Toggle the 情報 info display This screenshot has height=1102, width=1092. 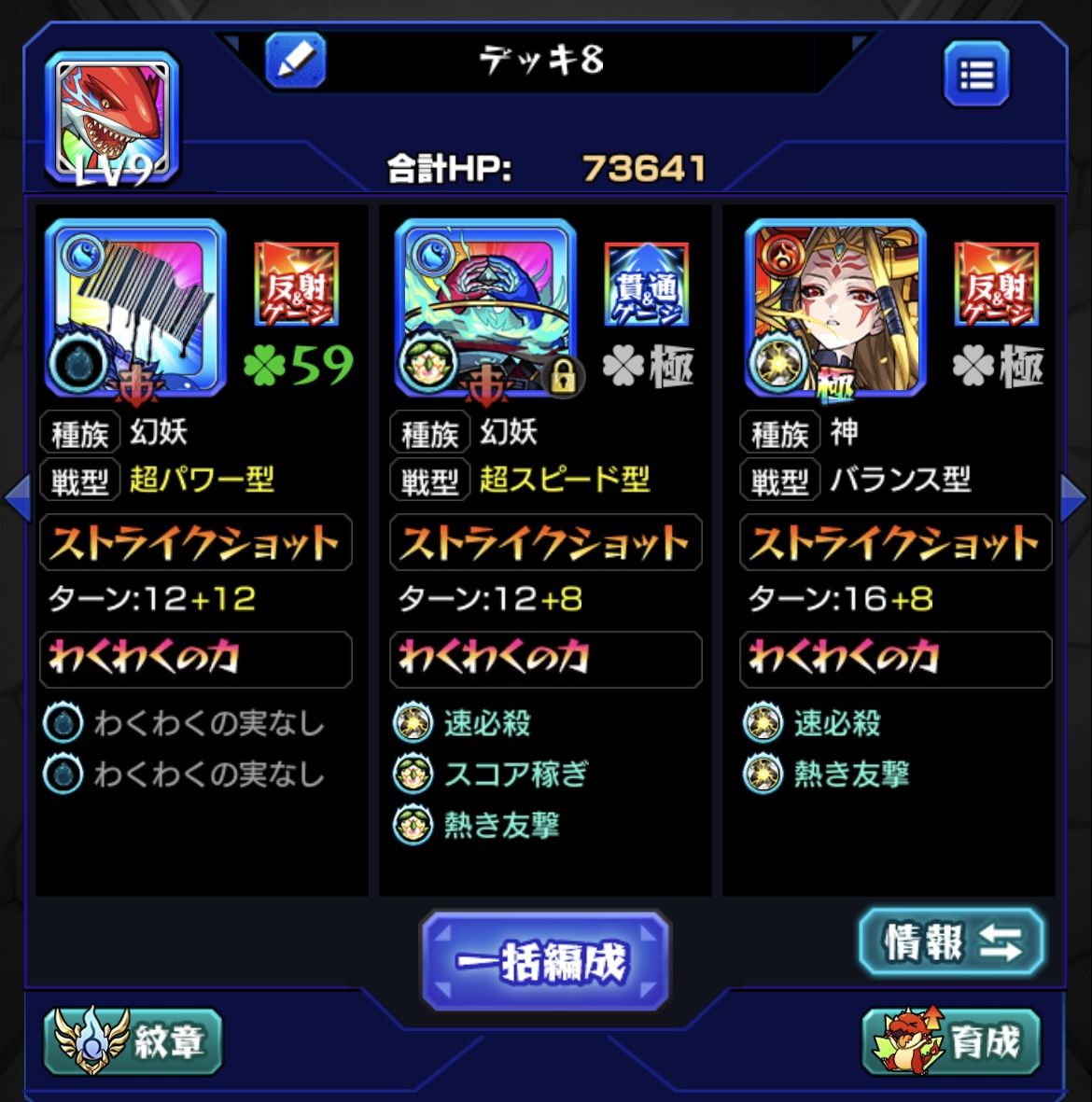point(951,942)
